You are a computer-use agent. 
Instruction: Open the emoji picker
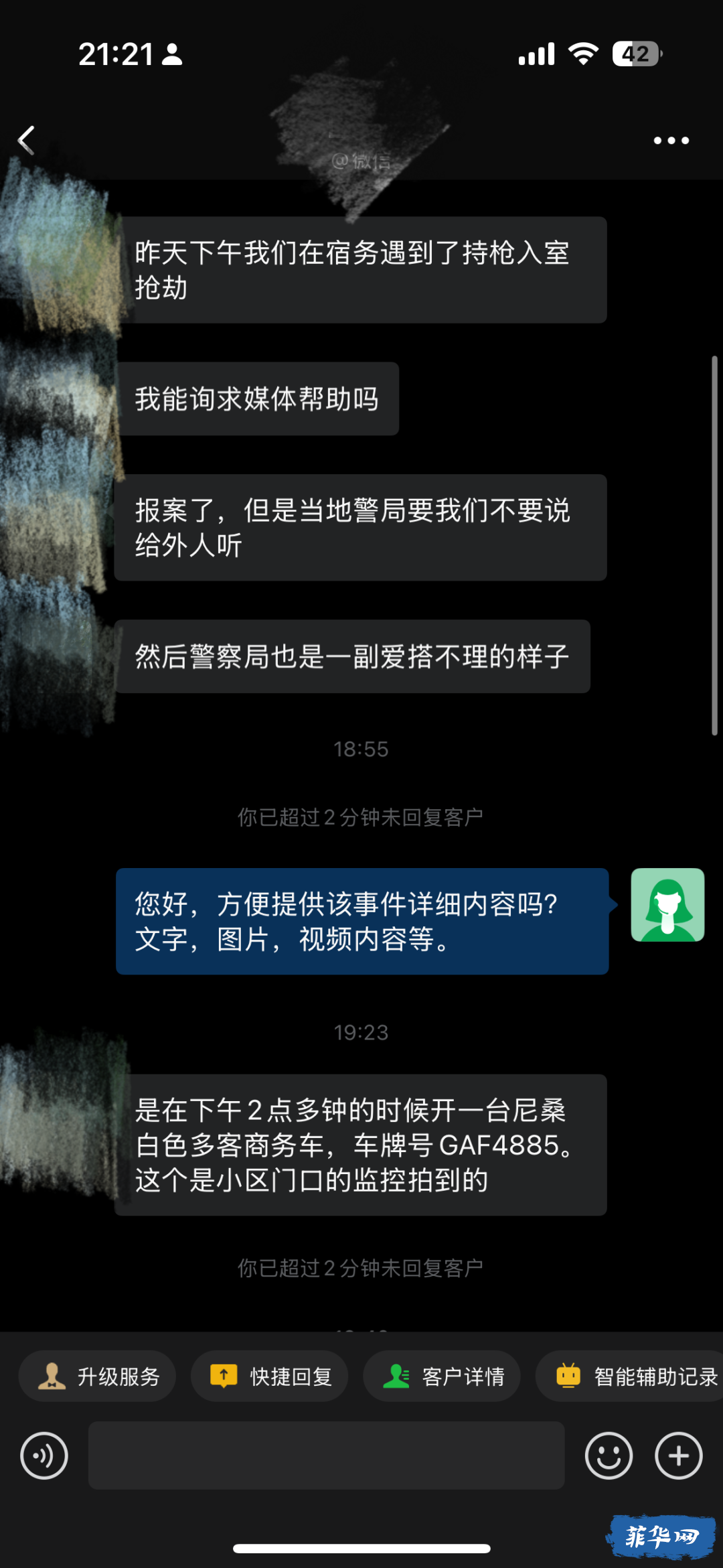[609, 1455]
